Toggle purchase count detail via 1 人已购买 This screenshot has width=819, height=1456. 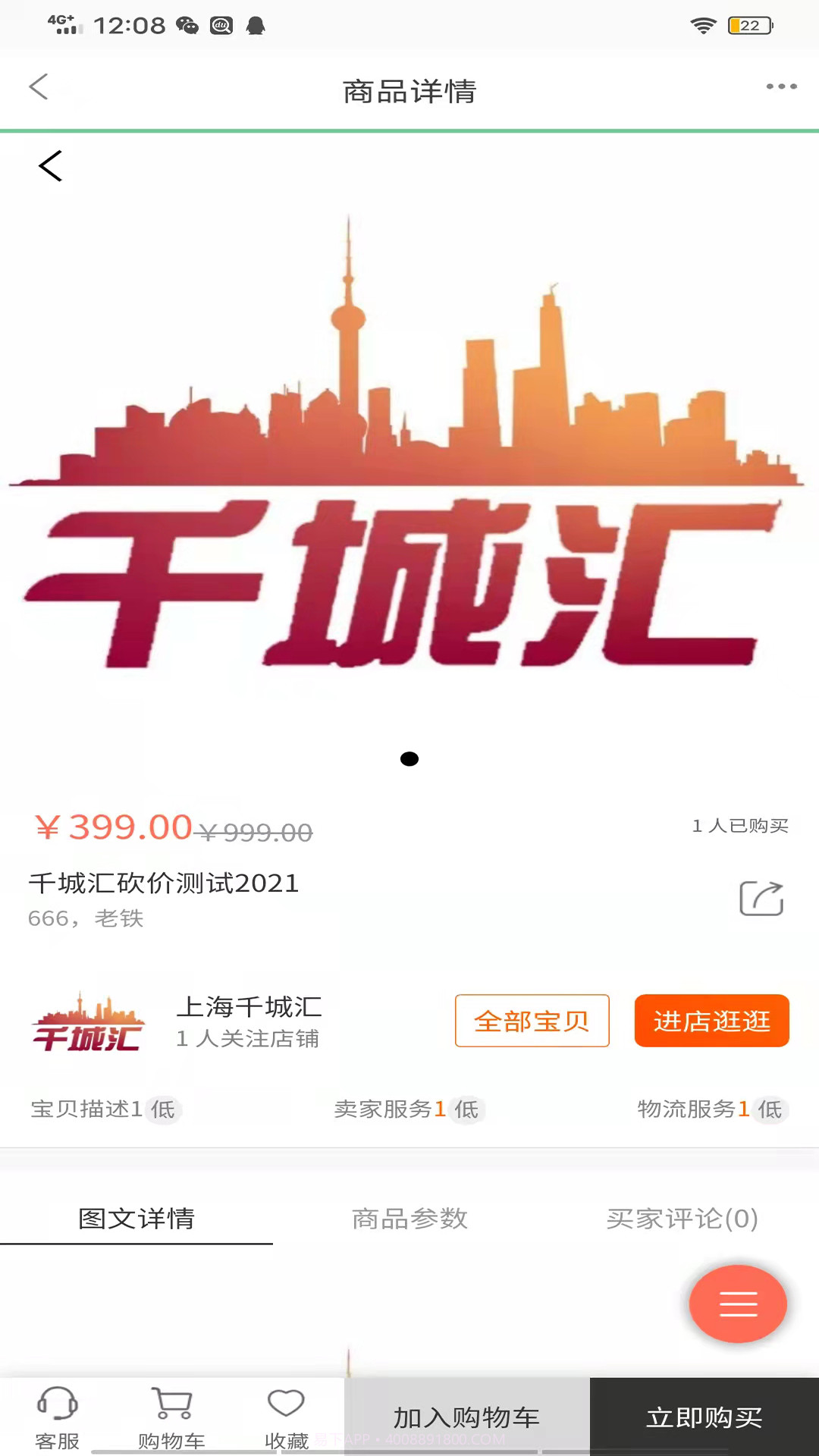pyautogui.click(x=739, y=827)
